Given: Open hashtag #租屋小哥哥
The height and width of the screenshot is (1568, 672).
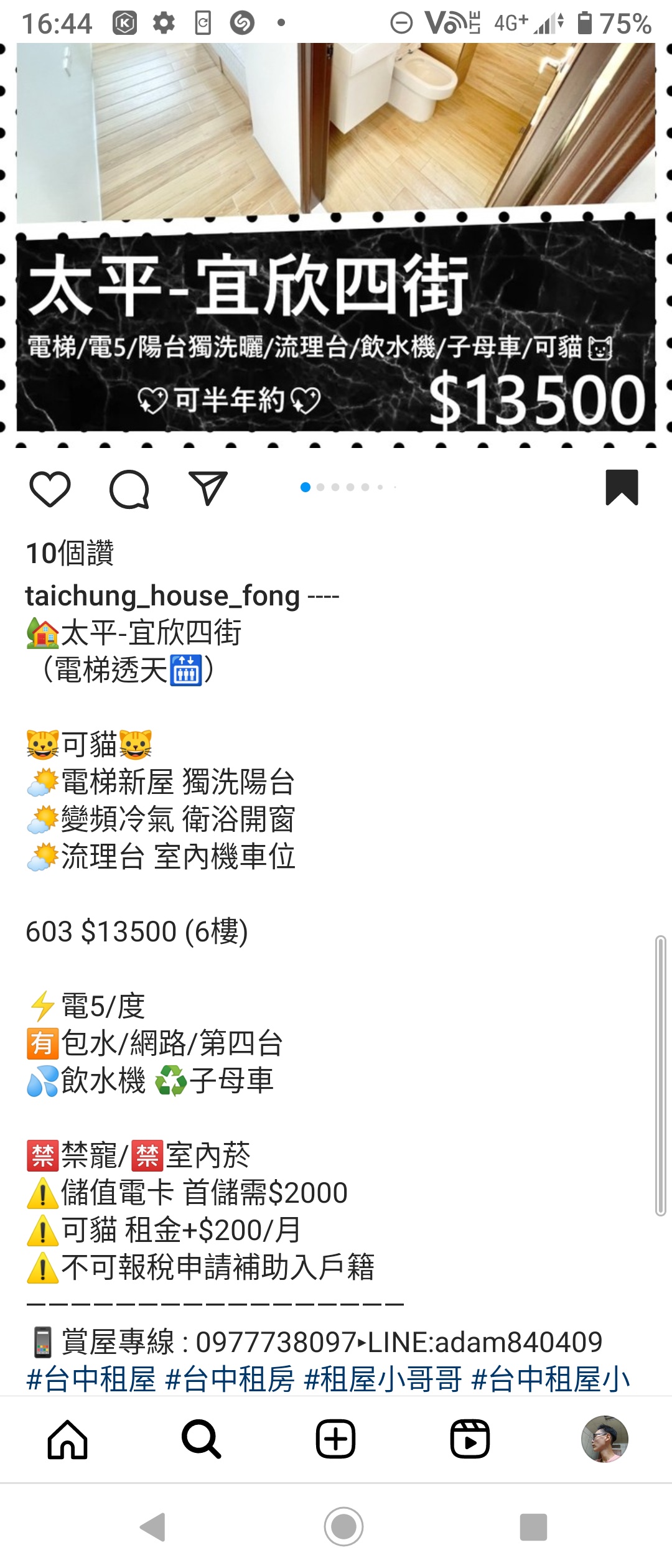Looking at the screenshot, I should (x=383, y=1379).
